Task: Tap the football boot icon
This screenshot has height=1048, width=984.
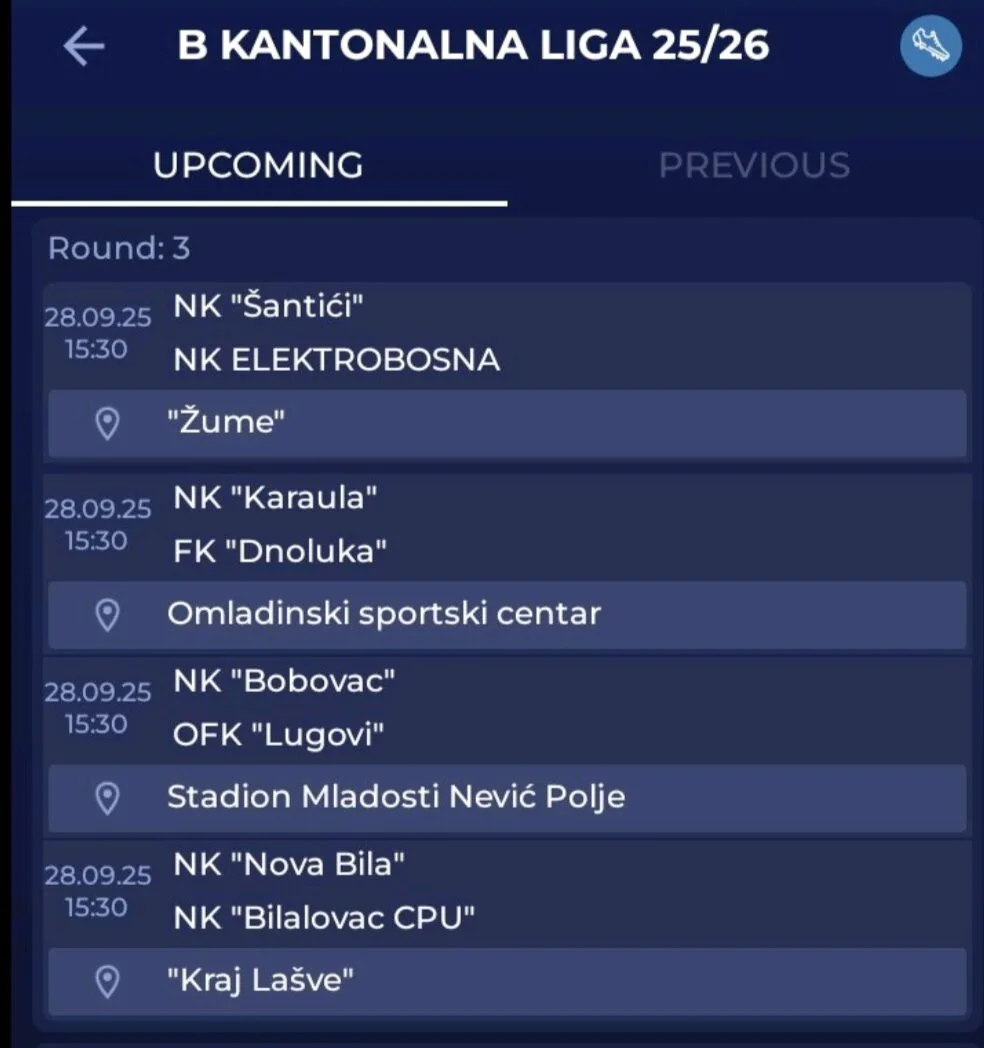Action: pos(930,47)
